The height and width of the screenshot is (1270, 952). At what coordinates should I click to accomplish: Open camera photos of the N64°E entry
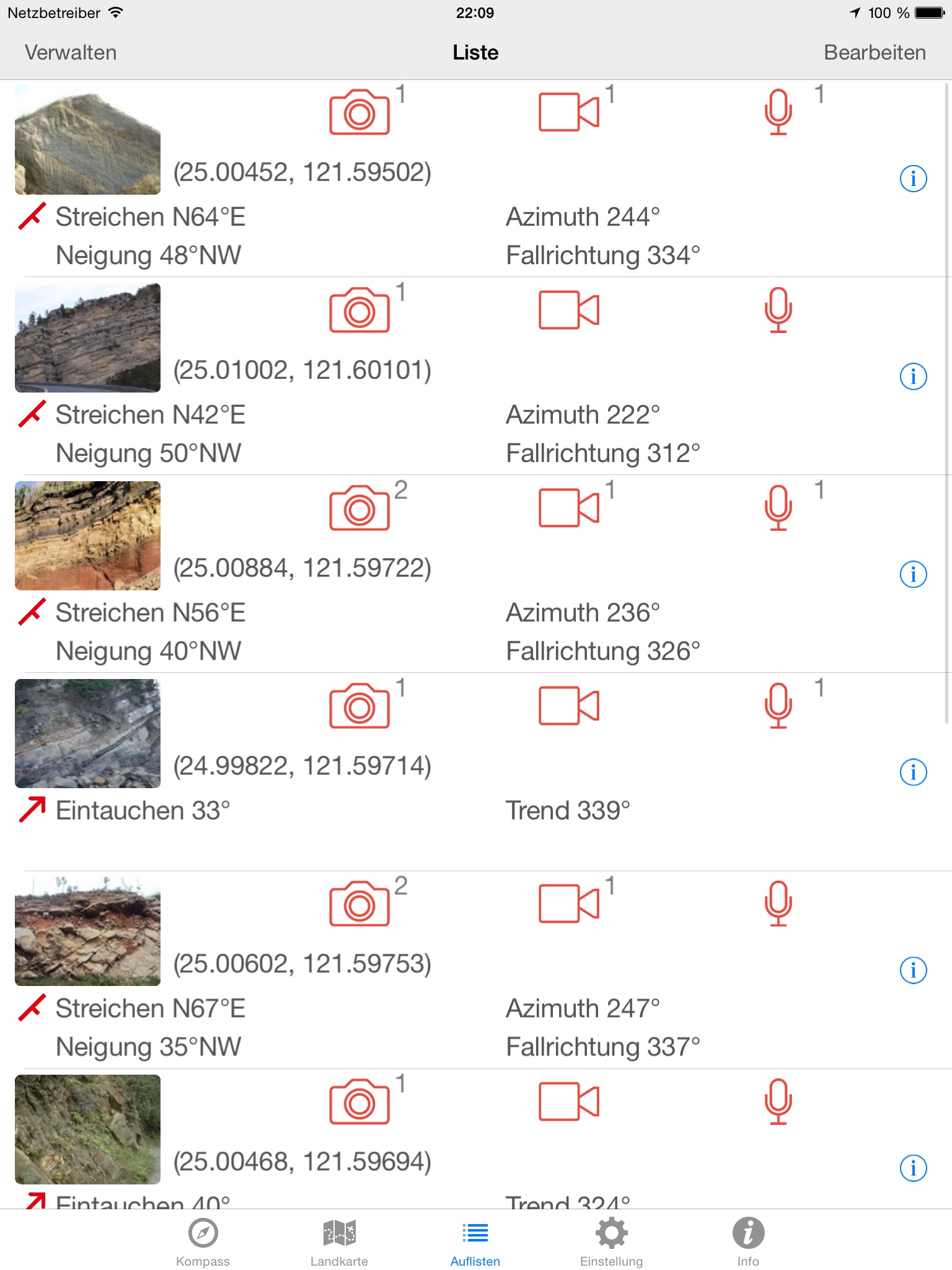pos(359,112)
